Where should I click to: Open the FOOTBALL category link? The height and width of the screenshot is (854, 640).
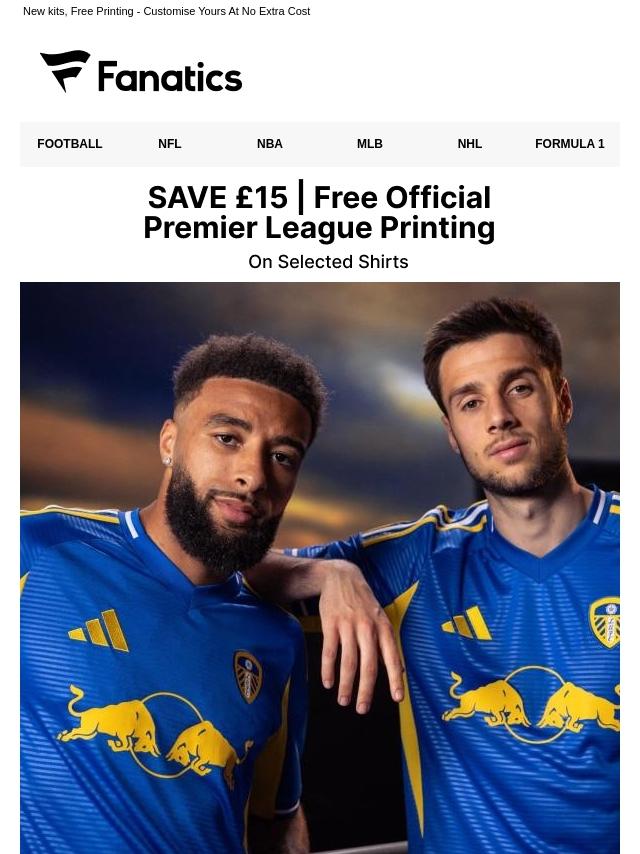tap(70, 144)
